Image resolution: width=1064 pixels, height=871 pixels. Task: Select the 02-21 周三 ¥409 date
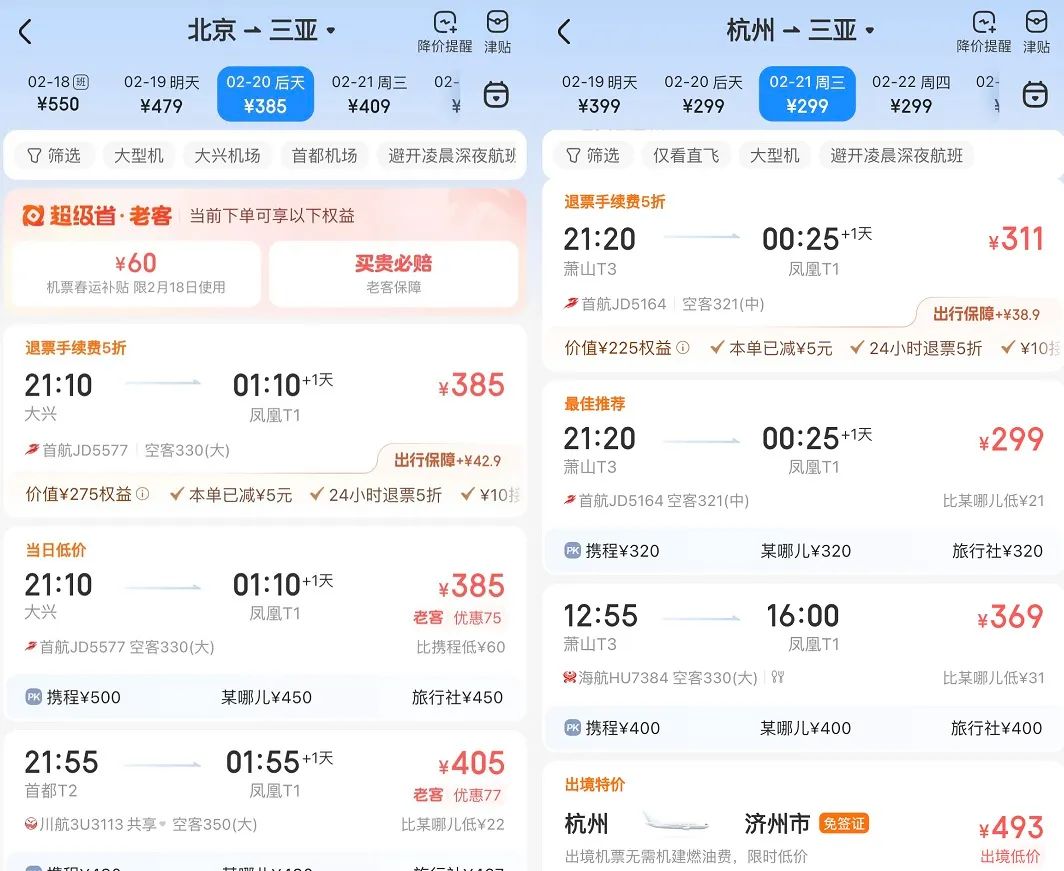coord(369,94)
